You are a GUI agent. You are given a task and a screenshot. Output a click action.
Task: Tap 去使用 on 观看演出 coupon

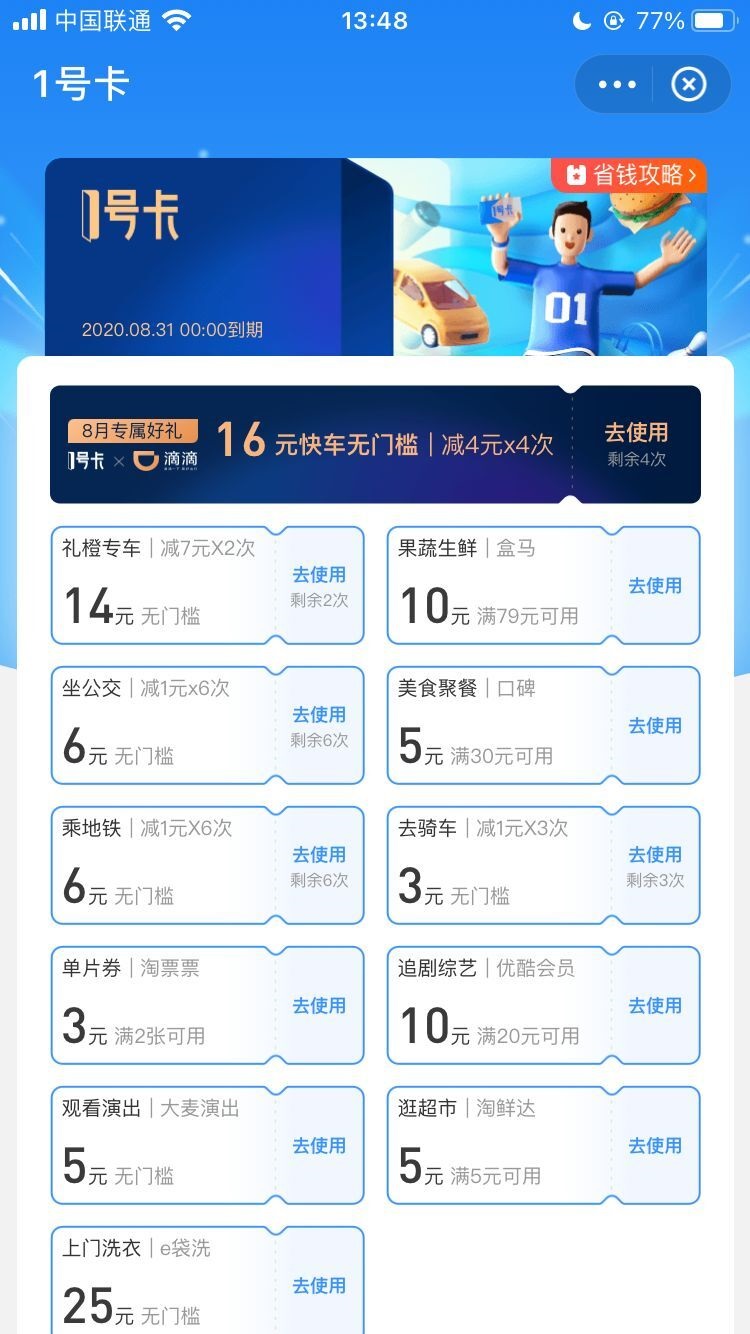pyautogui.click(x=319, y=1146)
